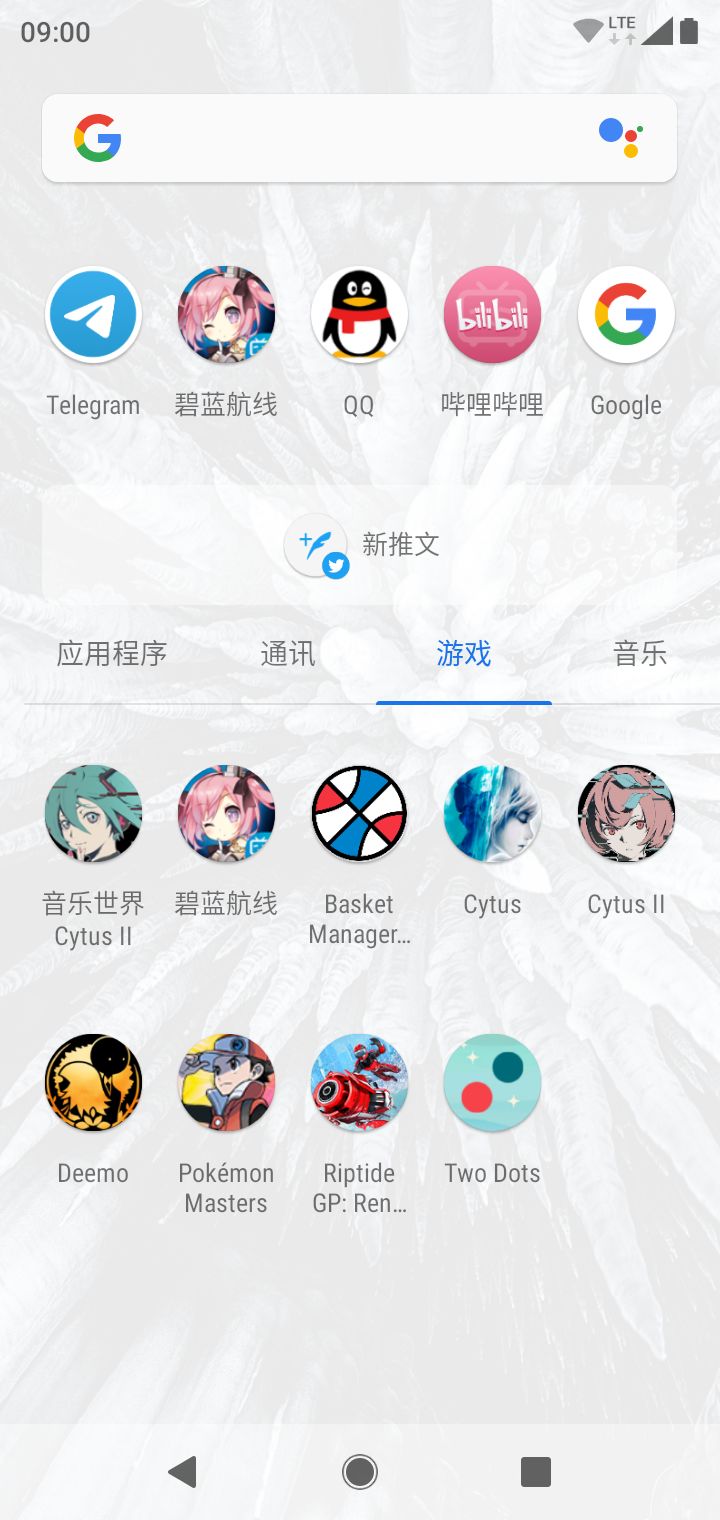
Task: Launch the 哔哩哔哩 app
Action: point(492,316)
